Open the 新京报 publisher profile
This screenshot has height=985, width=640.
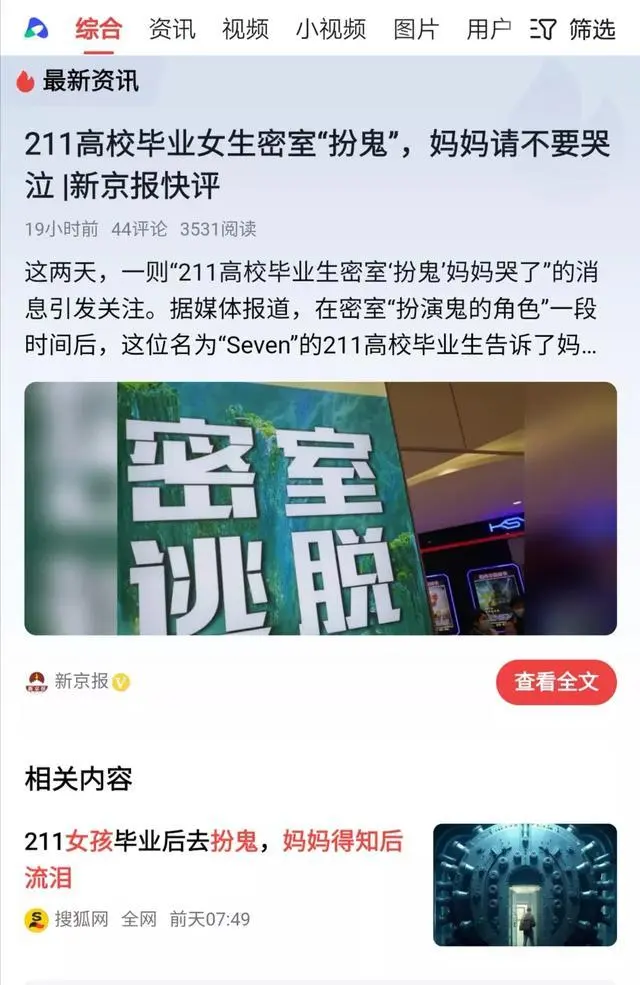click(x=78, y=682)
